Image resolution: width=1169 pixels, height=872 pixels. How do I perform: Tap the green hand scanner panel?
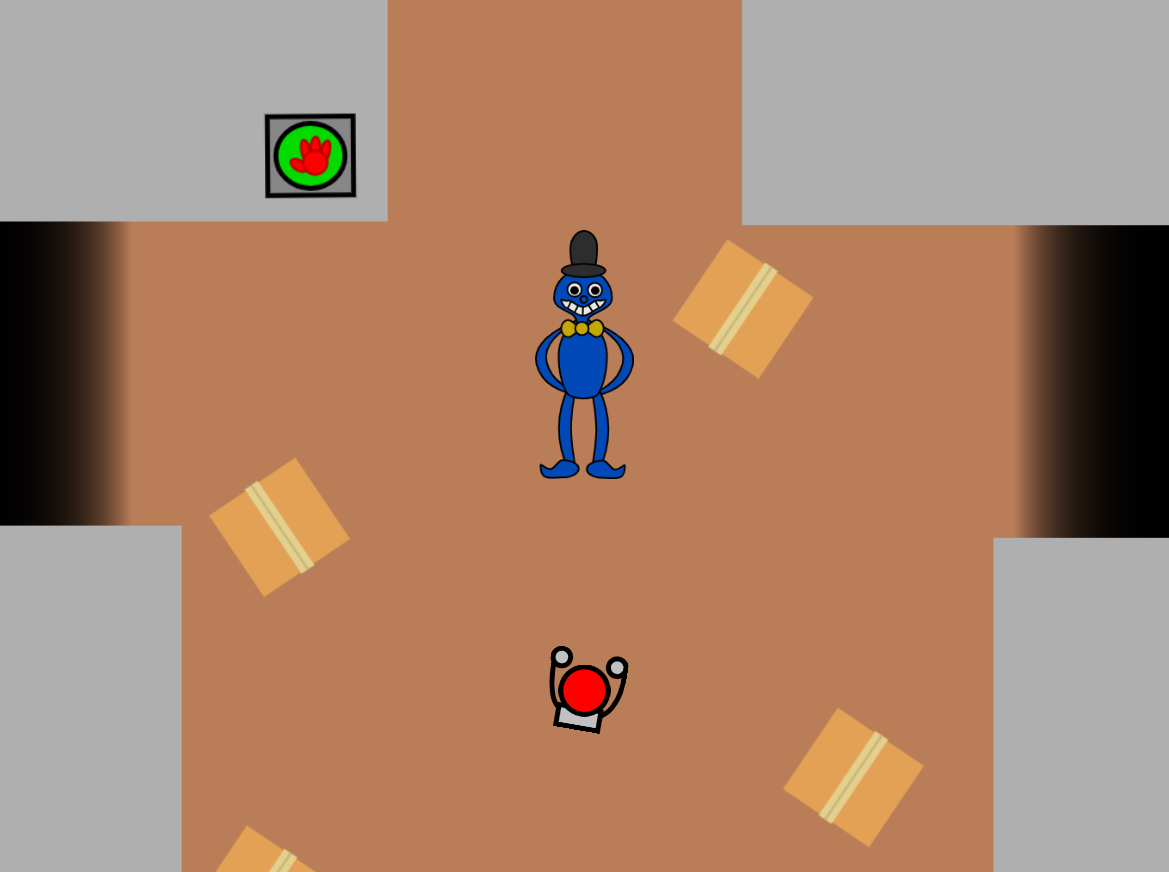310,156
